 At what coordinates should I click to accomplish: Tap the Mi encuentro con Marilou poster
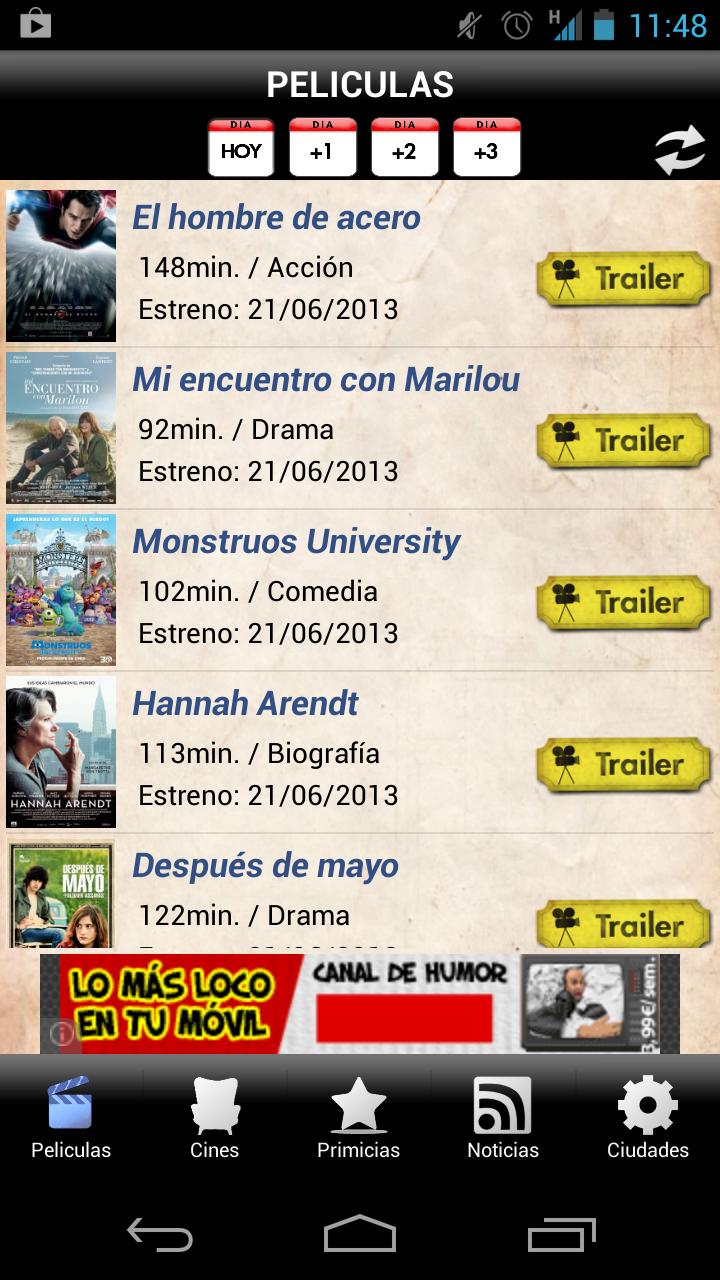60,427
